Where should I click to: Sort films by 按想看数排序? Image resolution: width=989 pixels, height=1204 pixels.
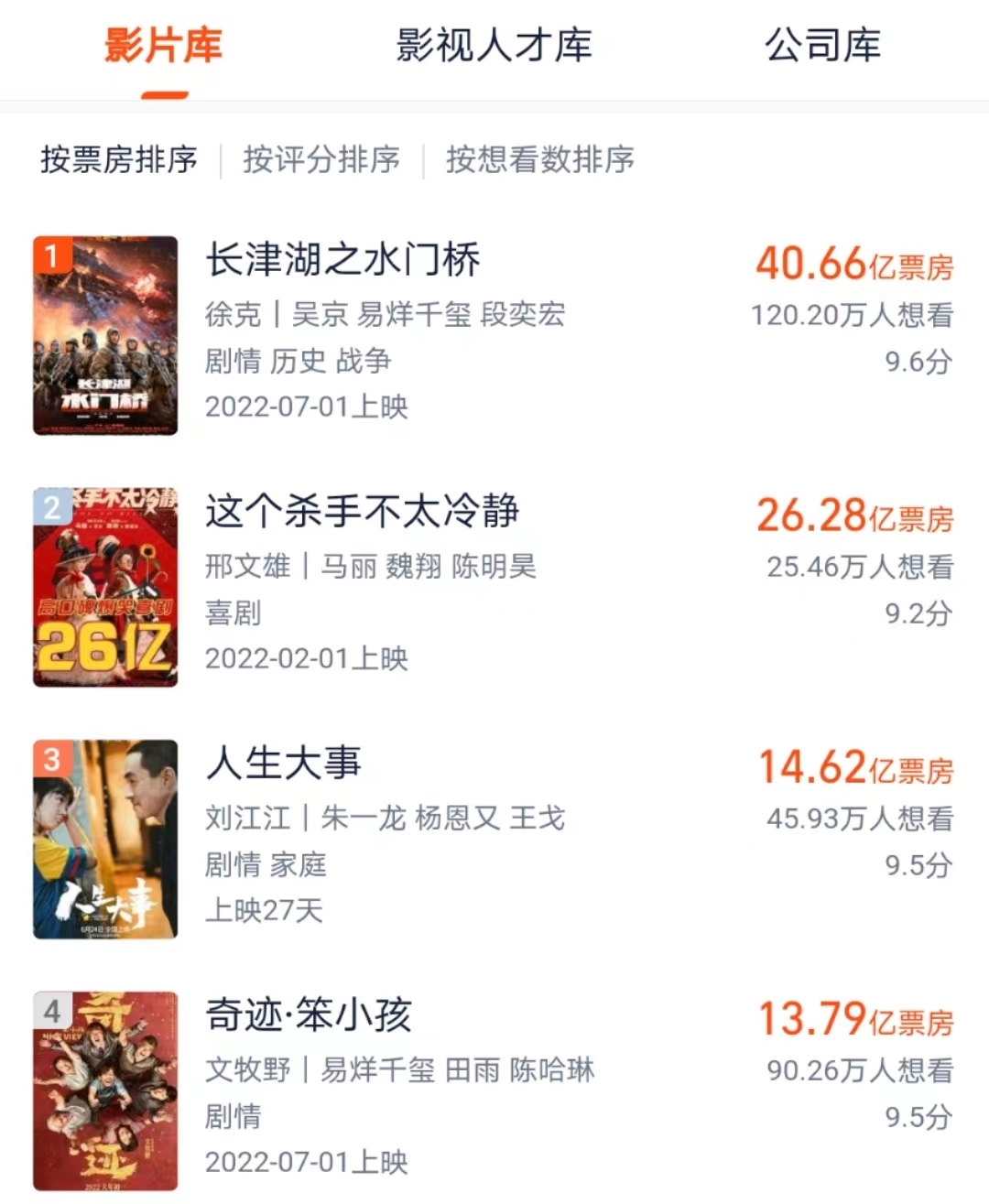point(539,160)
